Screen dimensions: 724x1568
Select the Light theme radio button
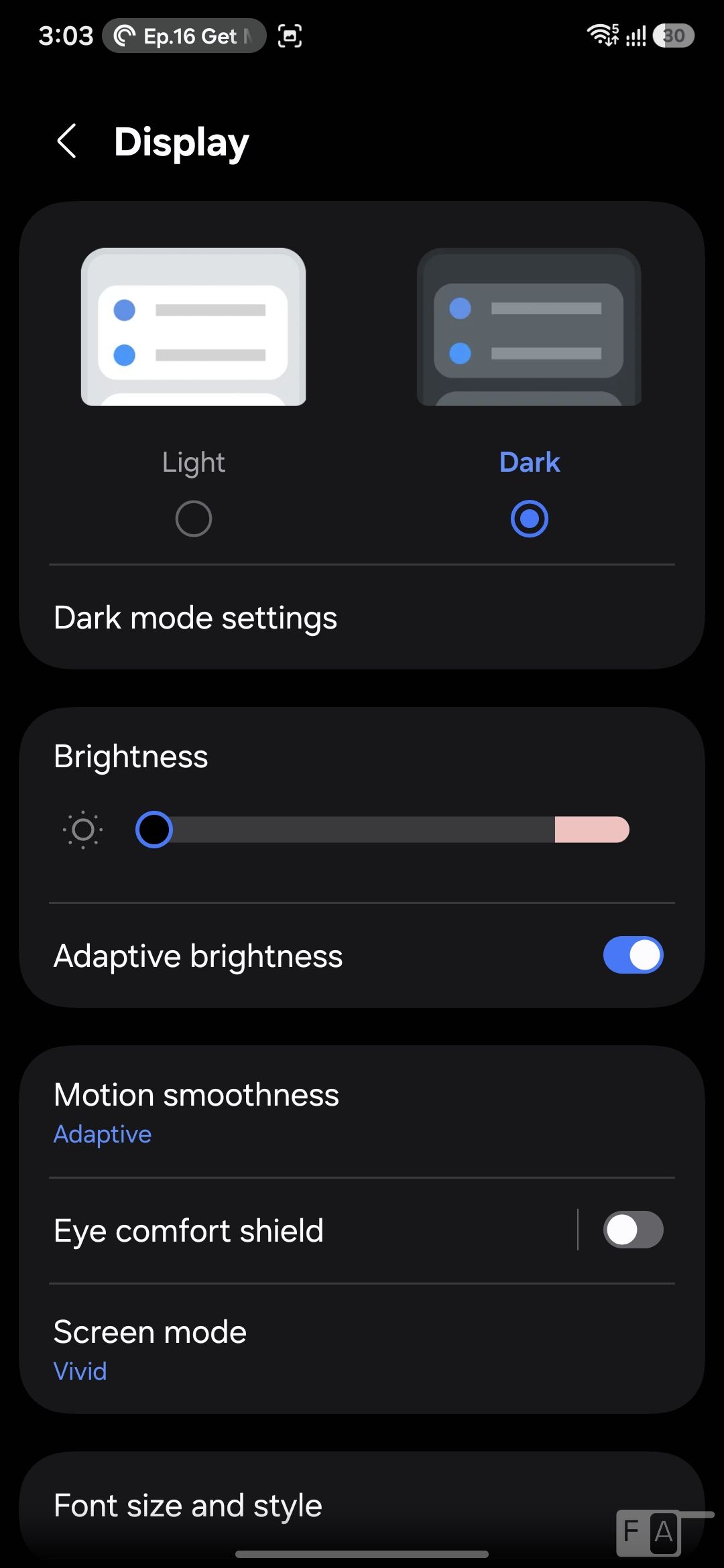[x=194, y=519]
